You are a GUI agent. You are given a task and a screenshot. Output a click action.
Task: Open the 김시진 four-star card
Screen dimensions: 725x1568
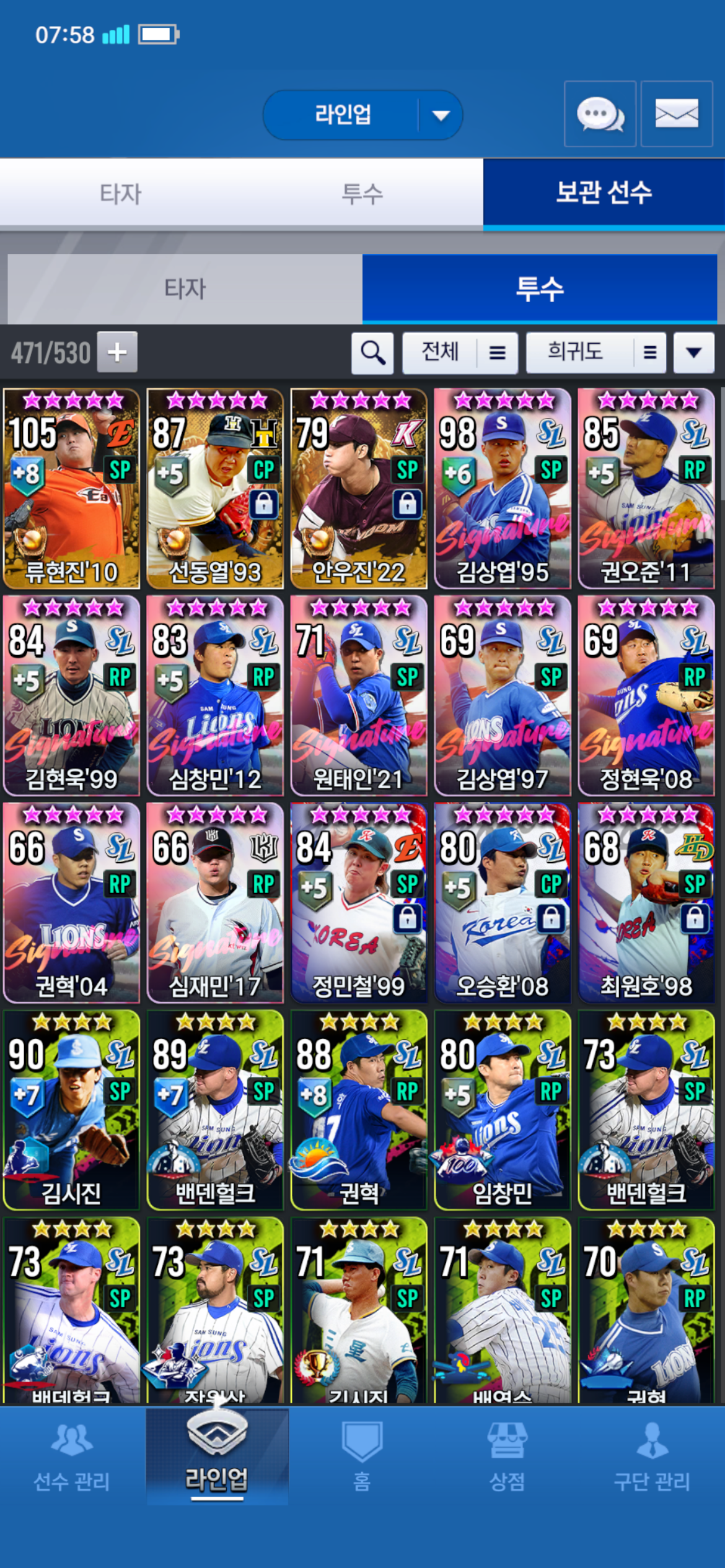tap(71, 1110)
